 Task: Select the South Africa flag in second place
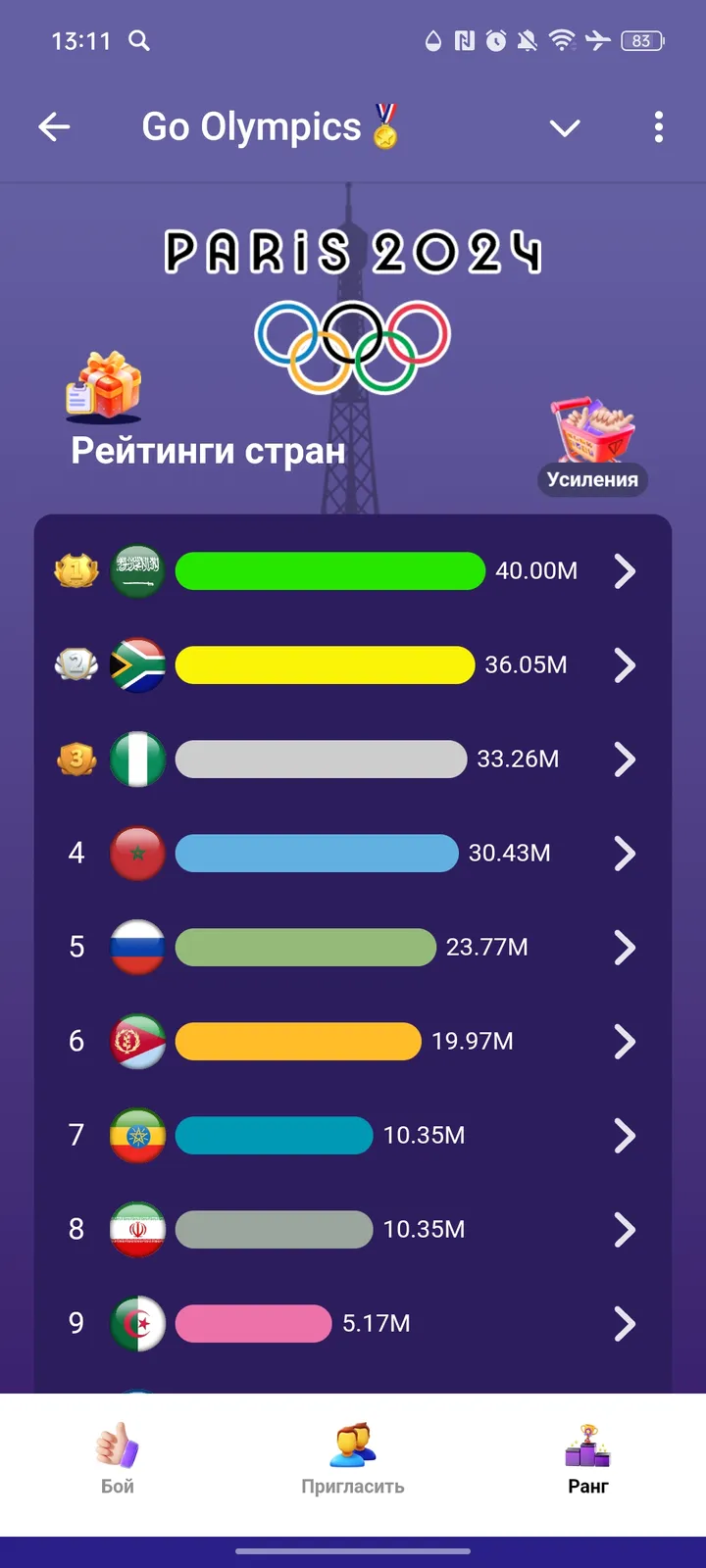137,665
